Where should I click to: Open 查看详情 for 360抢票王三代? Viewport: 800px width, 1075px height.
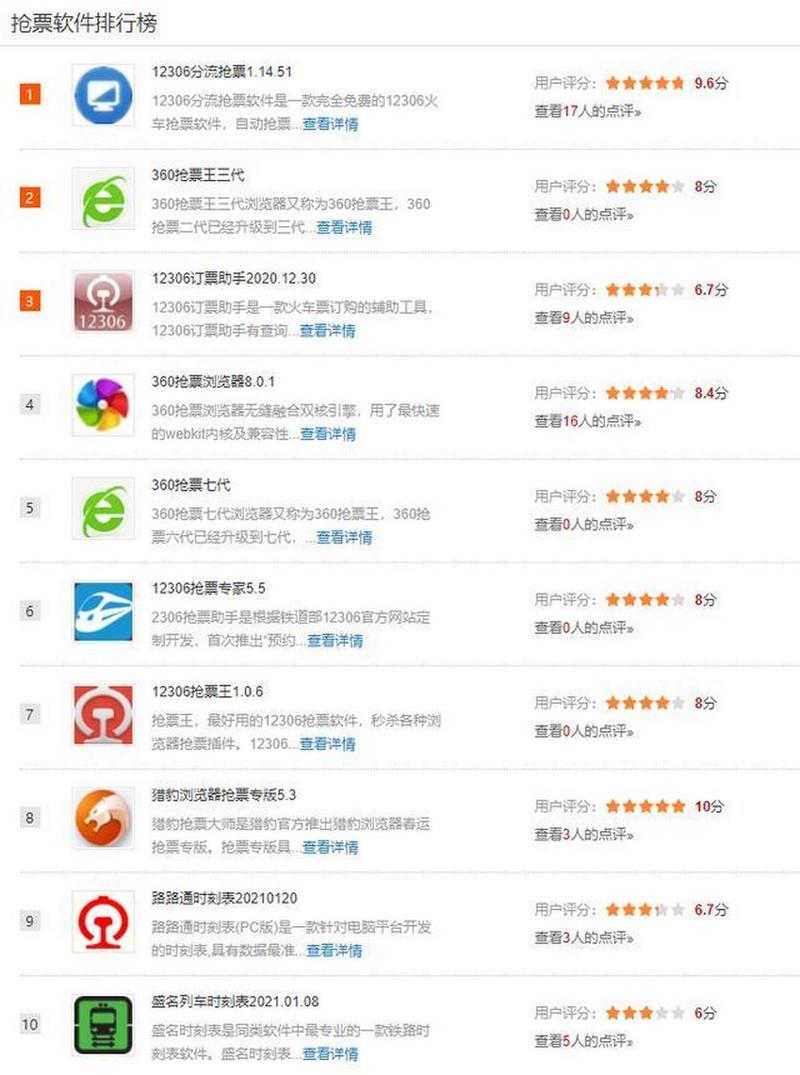344,228
